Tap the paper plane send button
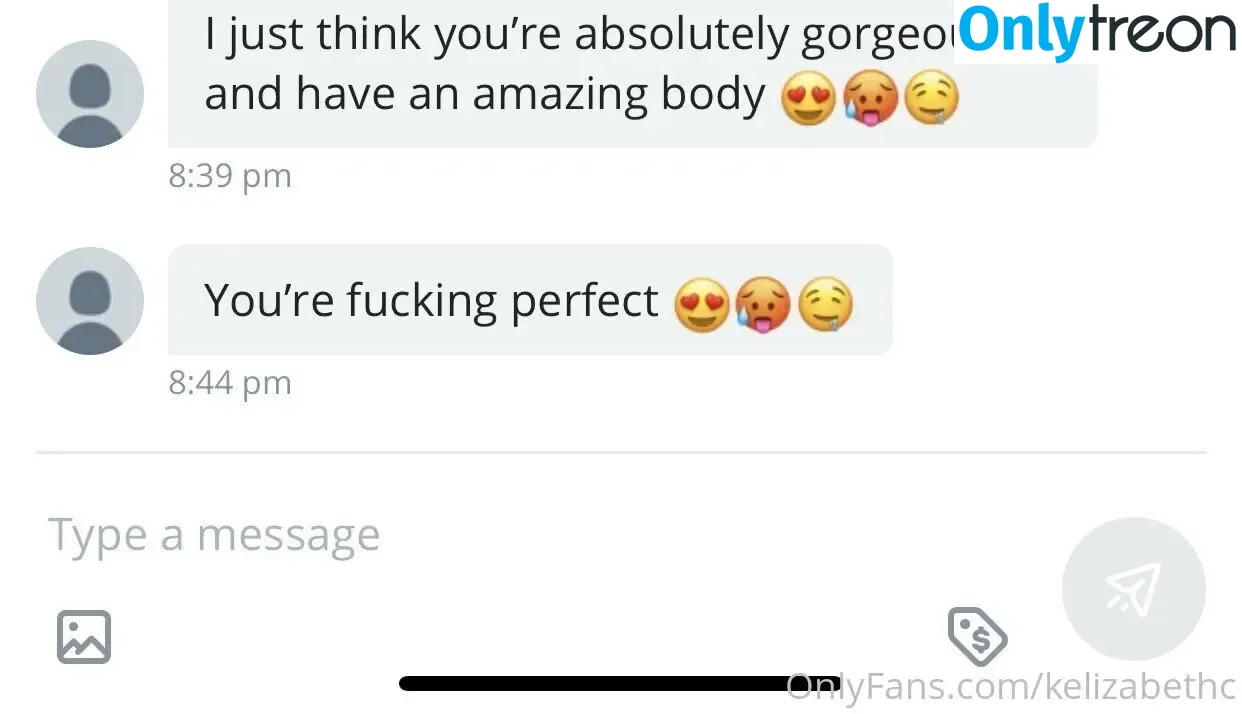This screenshot has width=1242, height=714. click(1133, 589)
